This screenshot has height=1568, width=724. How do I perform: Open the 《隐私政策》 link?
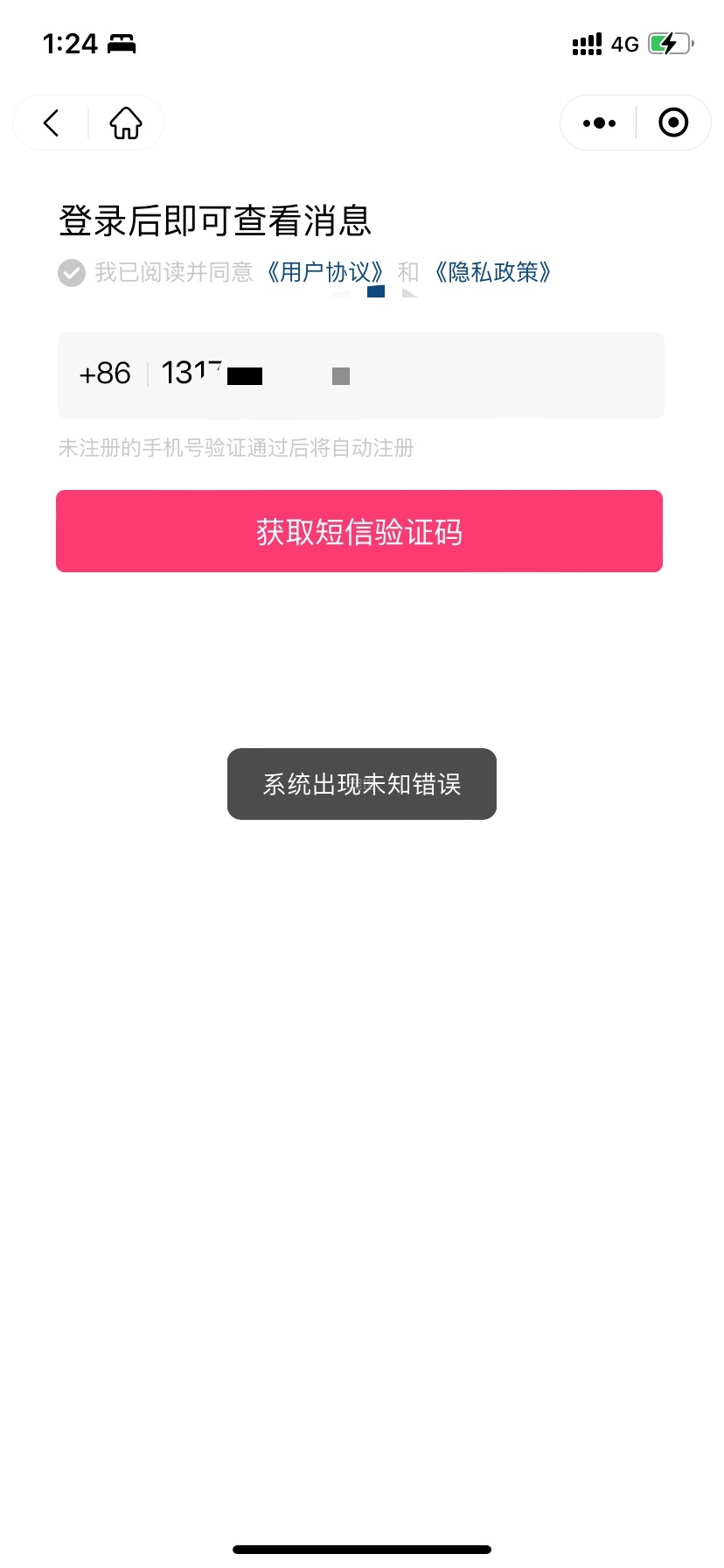pyautogui.click(x=493, y=273)
